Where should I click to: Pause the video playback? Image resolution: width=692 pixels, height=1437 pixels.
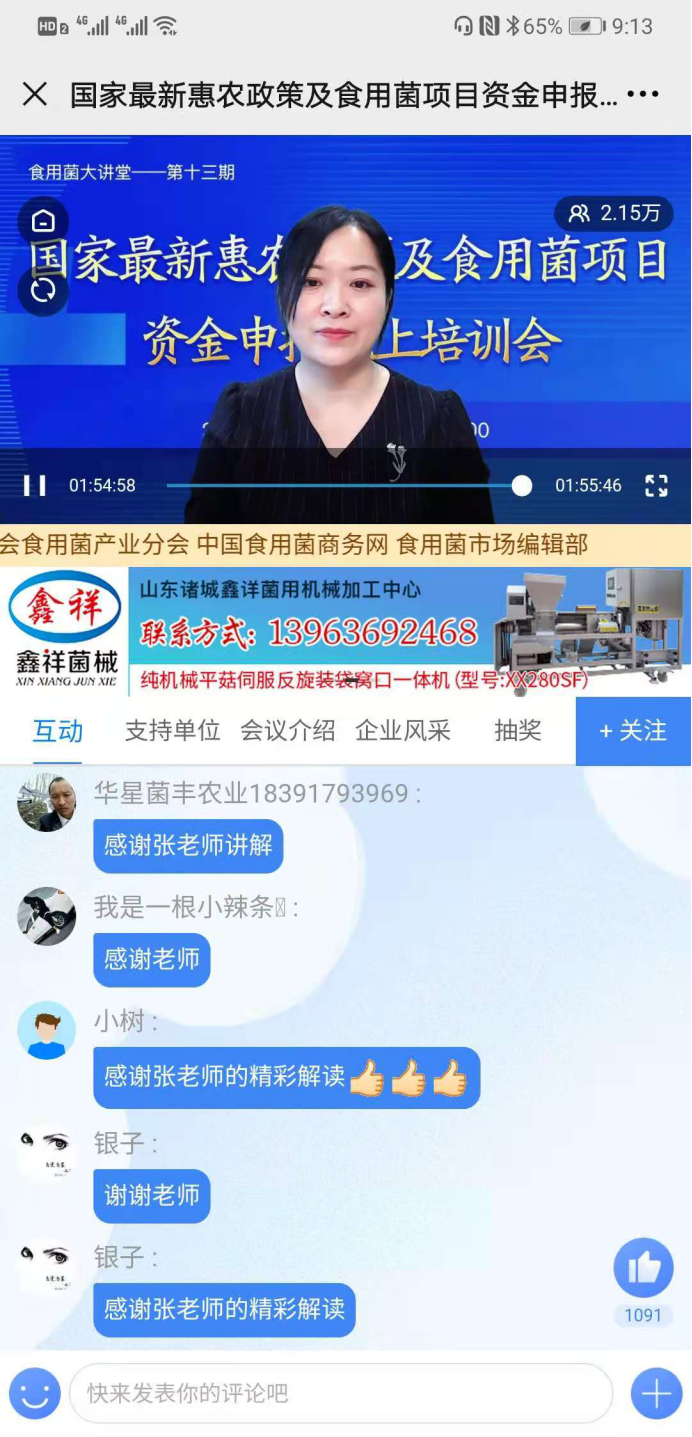click(x=35, y=486)
